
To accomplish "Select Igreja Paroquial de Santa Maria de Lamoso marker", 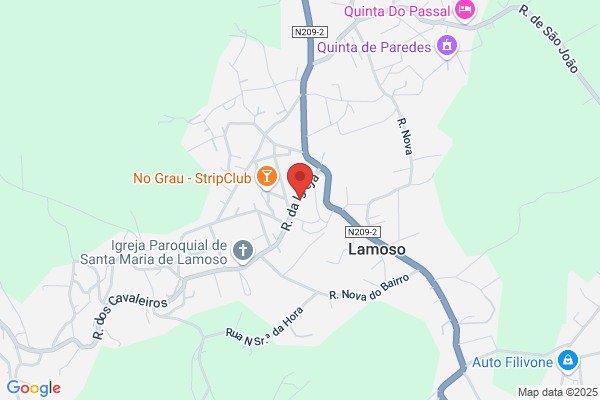I will pyautogui.click(x=243, y=251).
